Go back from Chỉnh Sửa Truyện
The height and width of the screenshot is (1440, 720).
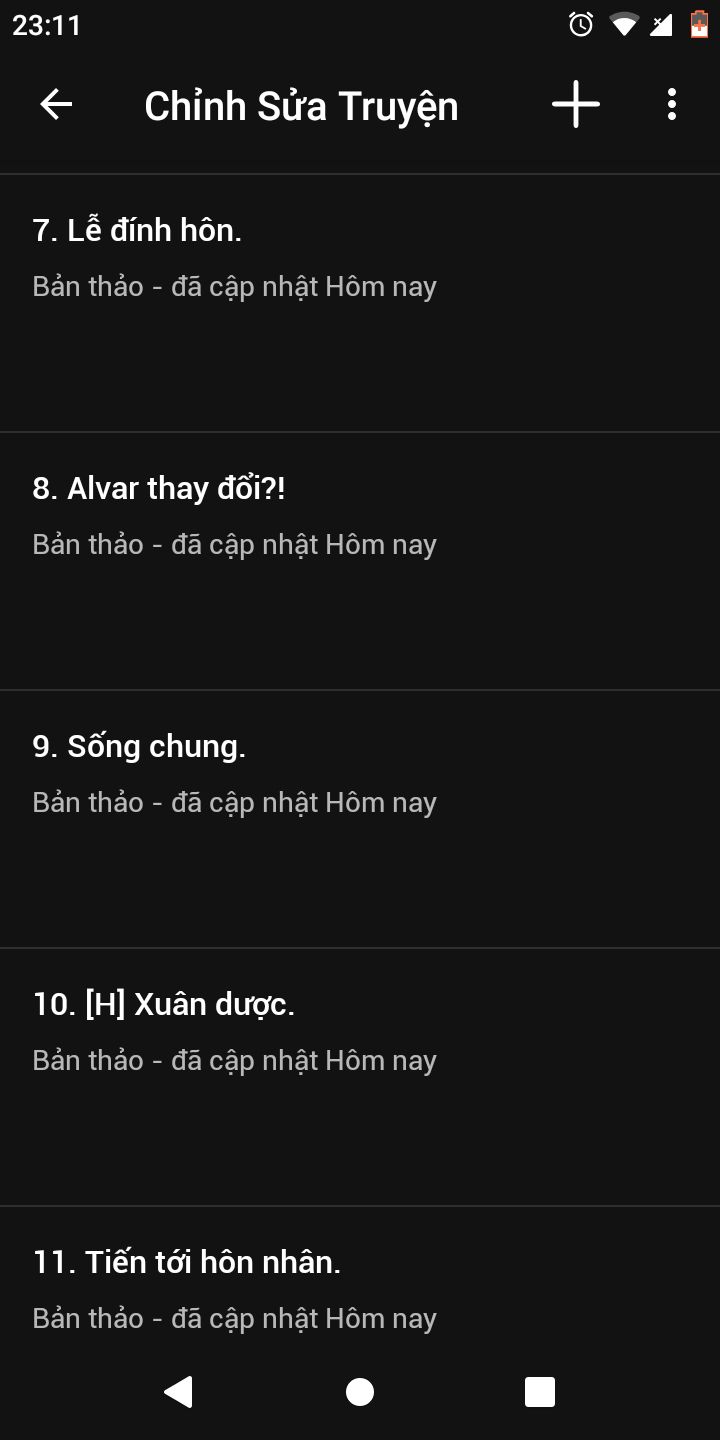(56, 104)
